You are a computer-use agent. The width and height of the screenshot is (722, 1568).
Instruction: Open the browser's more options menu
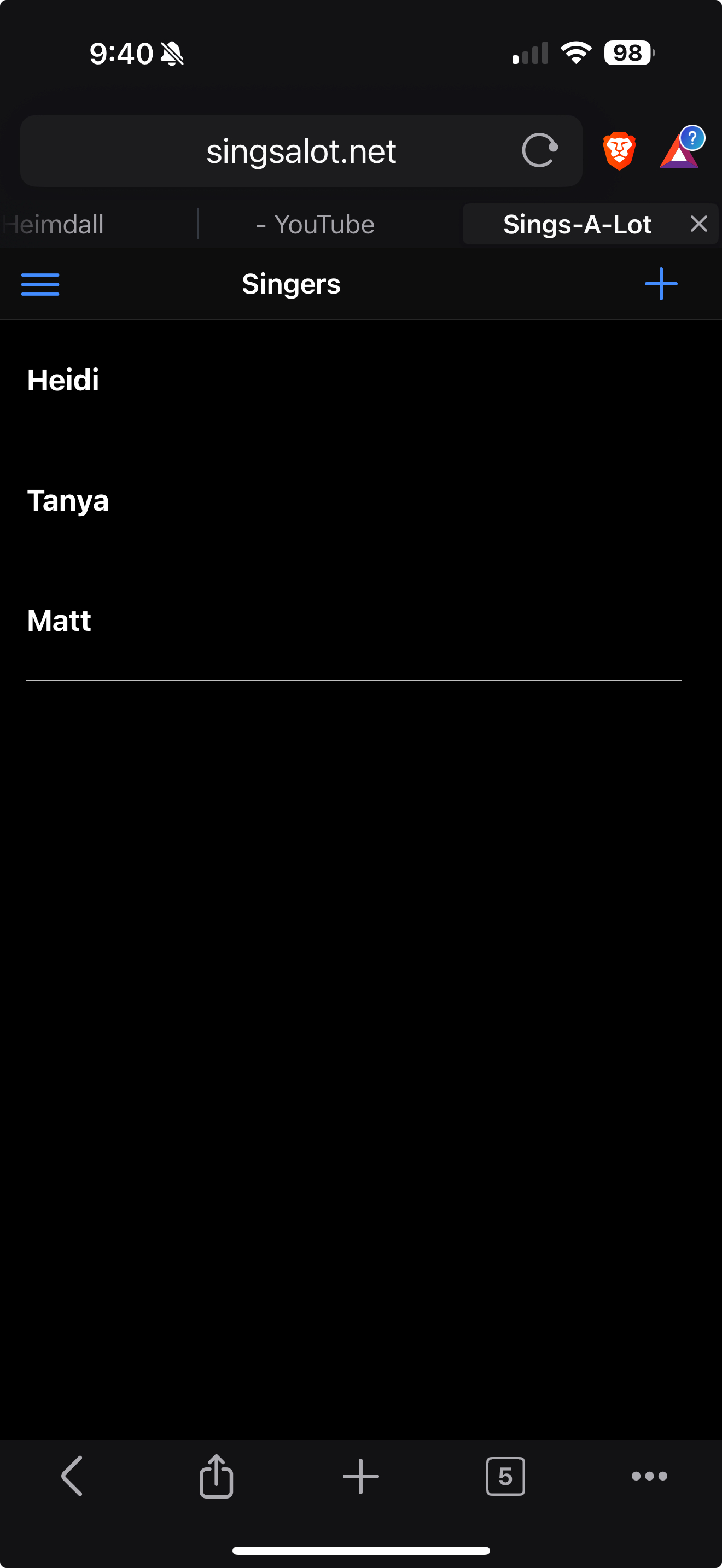649,1476
